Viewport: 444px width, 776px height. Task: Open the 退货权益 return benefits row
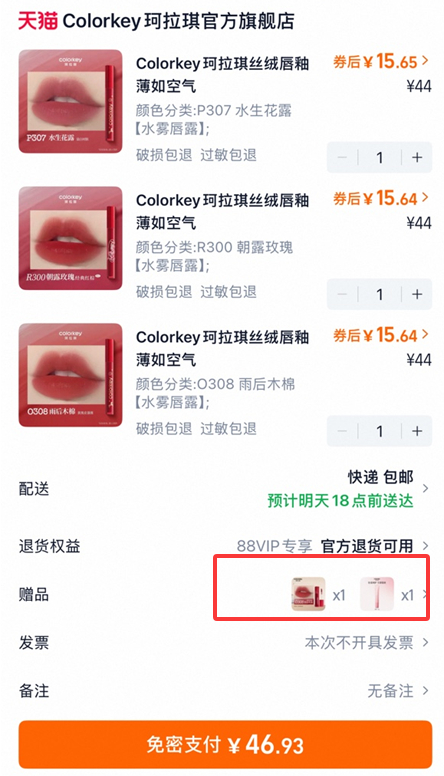tap(223, 546)
